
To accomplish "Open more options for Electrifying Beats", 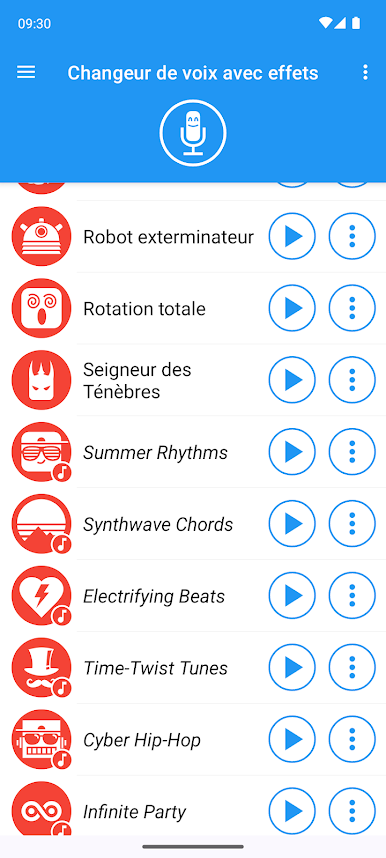I will (352, 595).
